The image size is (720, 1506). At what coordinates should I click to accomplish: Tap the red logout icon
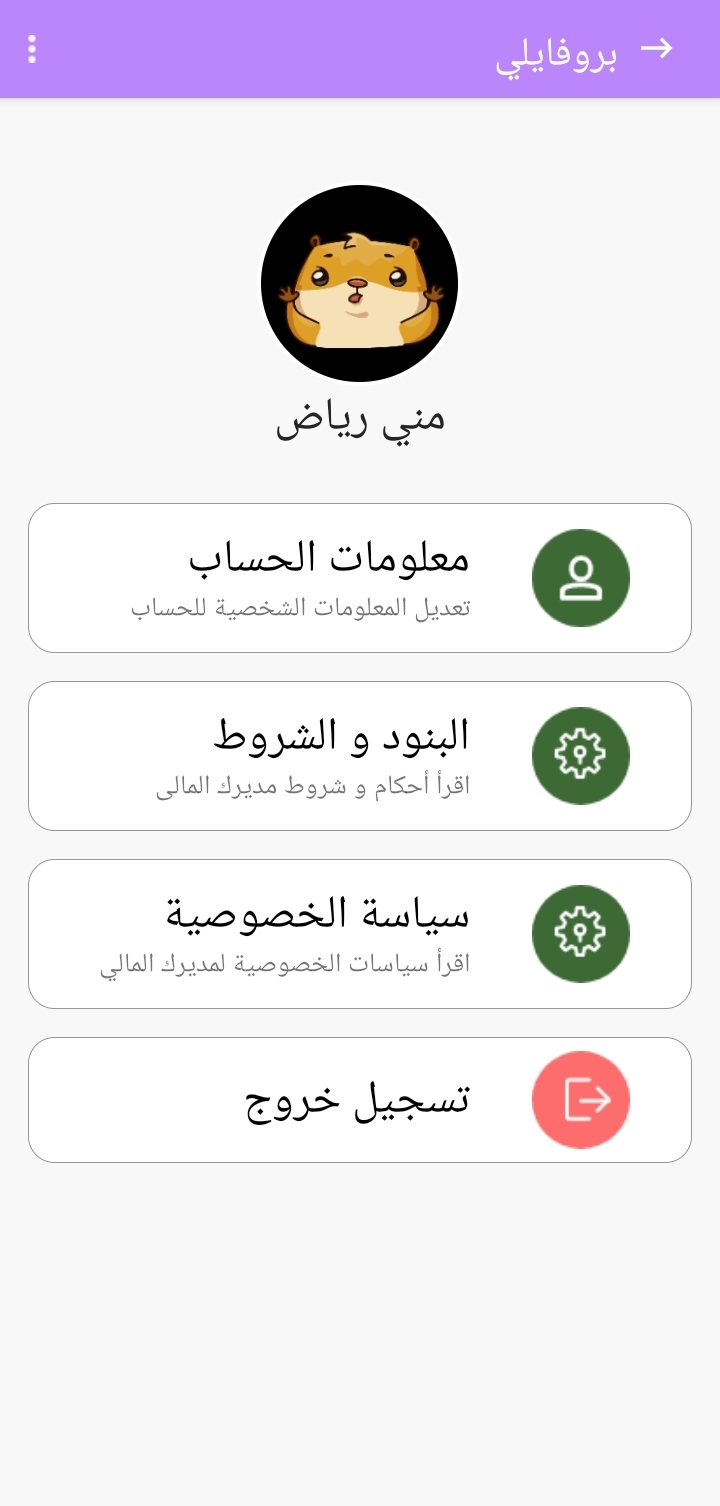click(x=581, y=1099)
